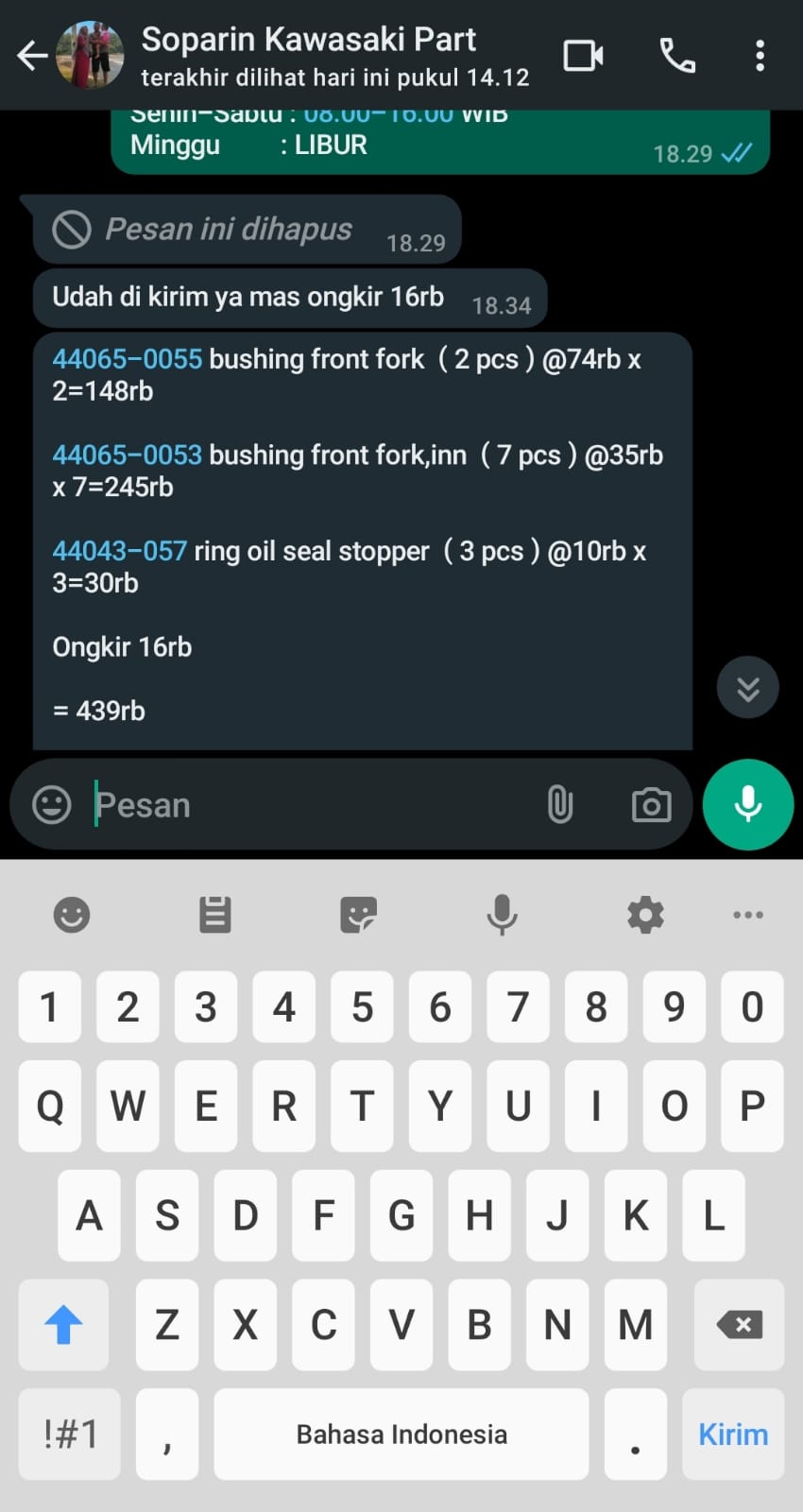Jump to the latest message

coord(747,688)
